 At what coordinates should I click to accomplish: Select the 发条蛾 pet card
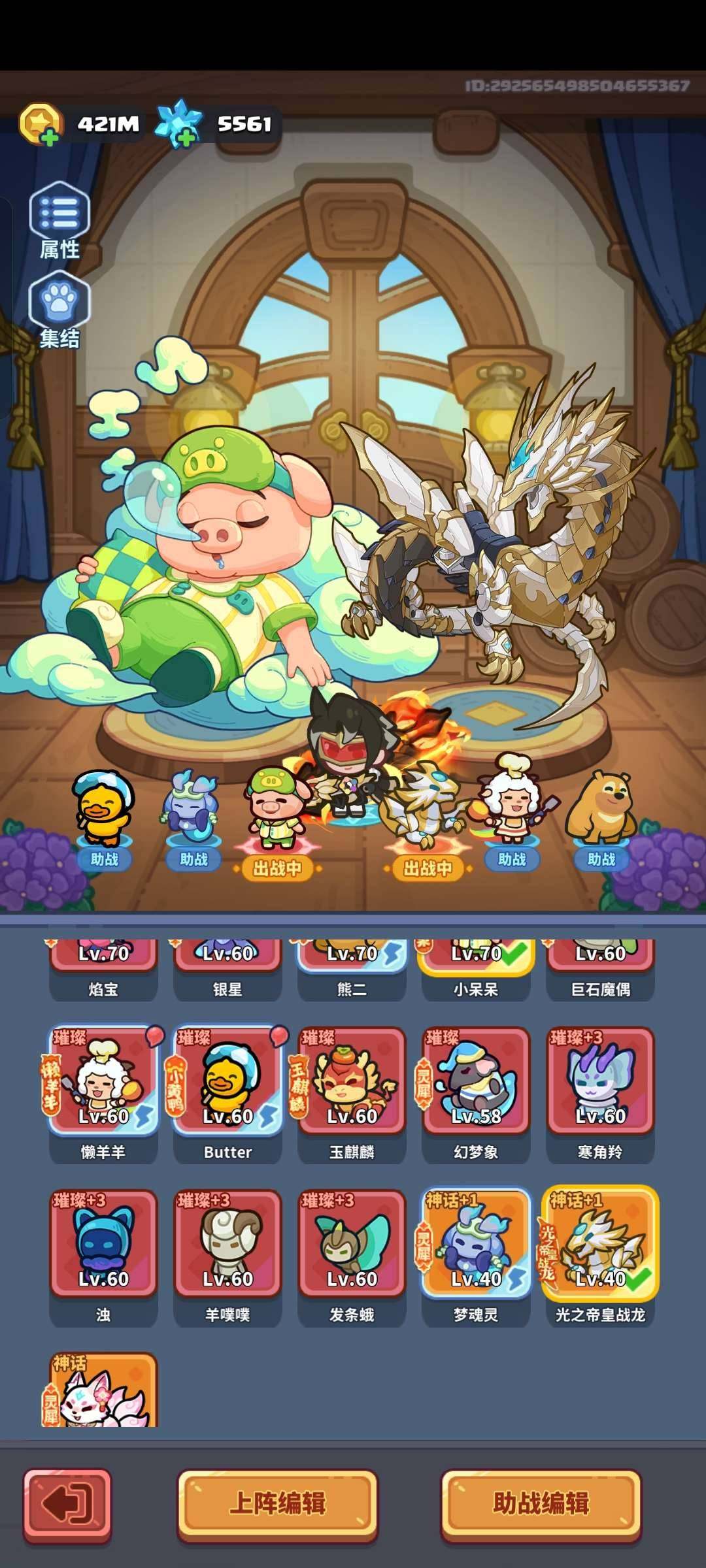coord(352,1256)
